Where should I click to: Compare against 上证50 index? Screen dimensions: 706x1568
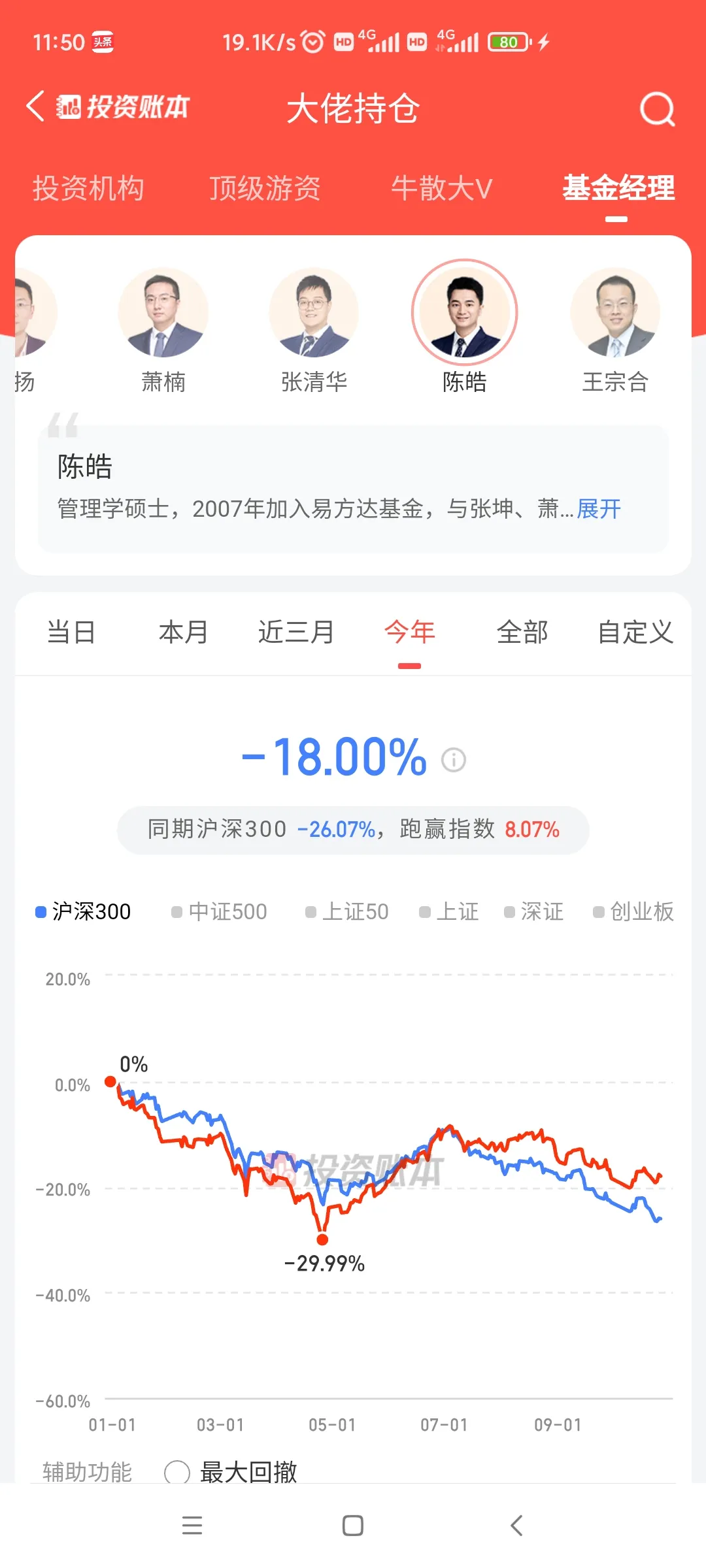click(347, 911)
